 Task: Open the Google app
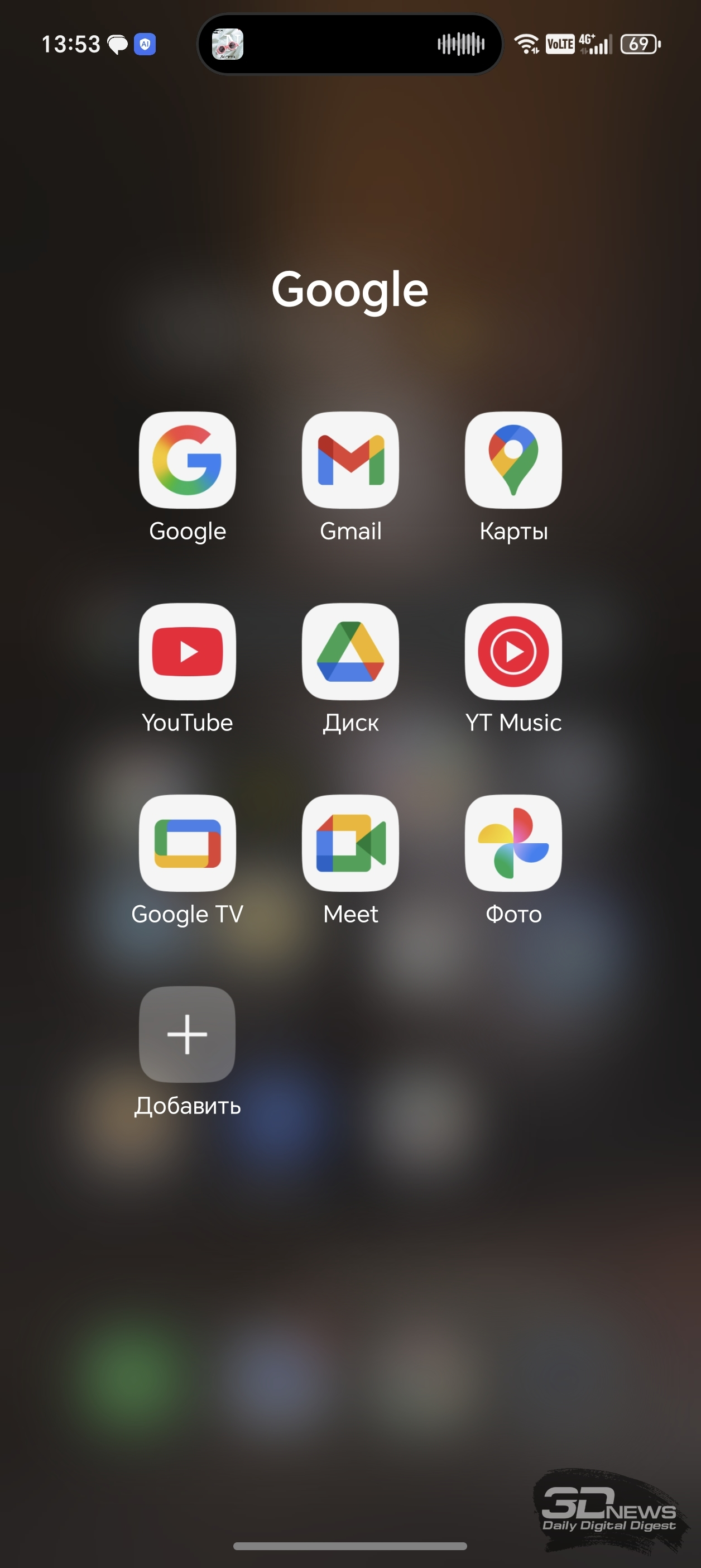click(x=188, y=460)
